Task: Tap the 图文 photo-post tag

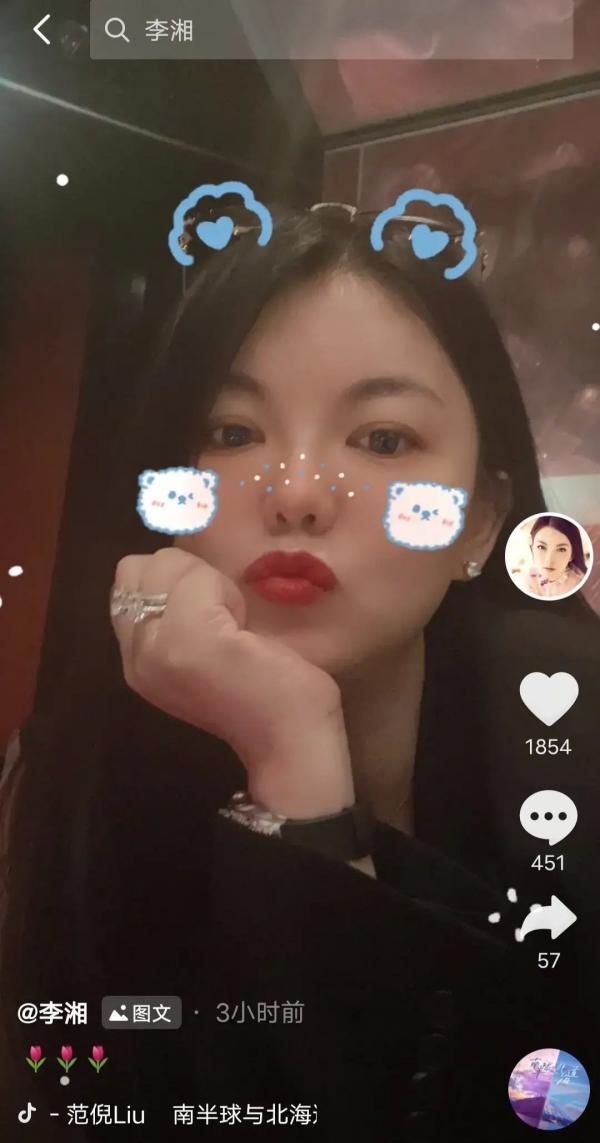Action: [x=141, y=1013]
